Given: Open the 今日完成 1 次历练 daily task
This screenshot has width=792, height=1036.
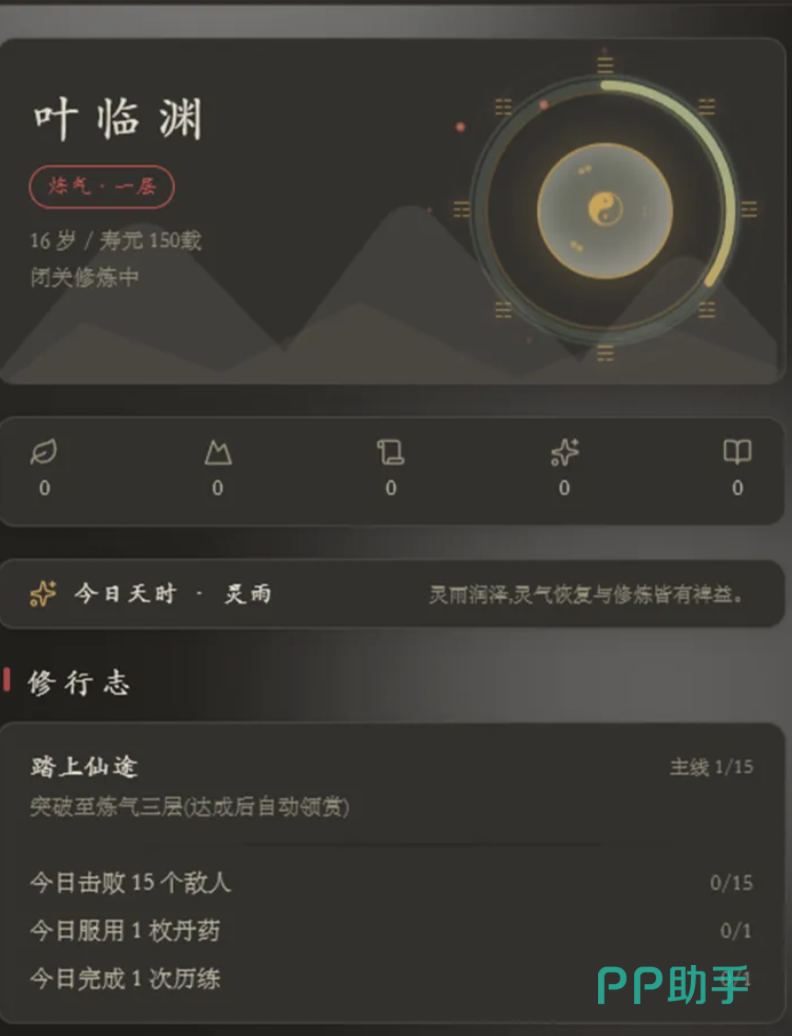Looking at the screenshot, I should point(392,979).
